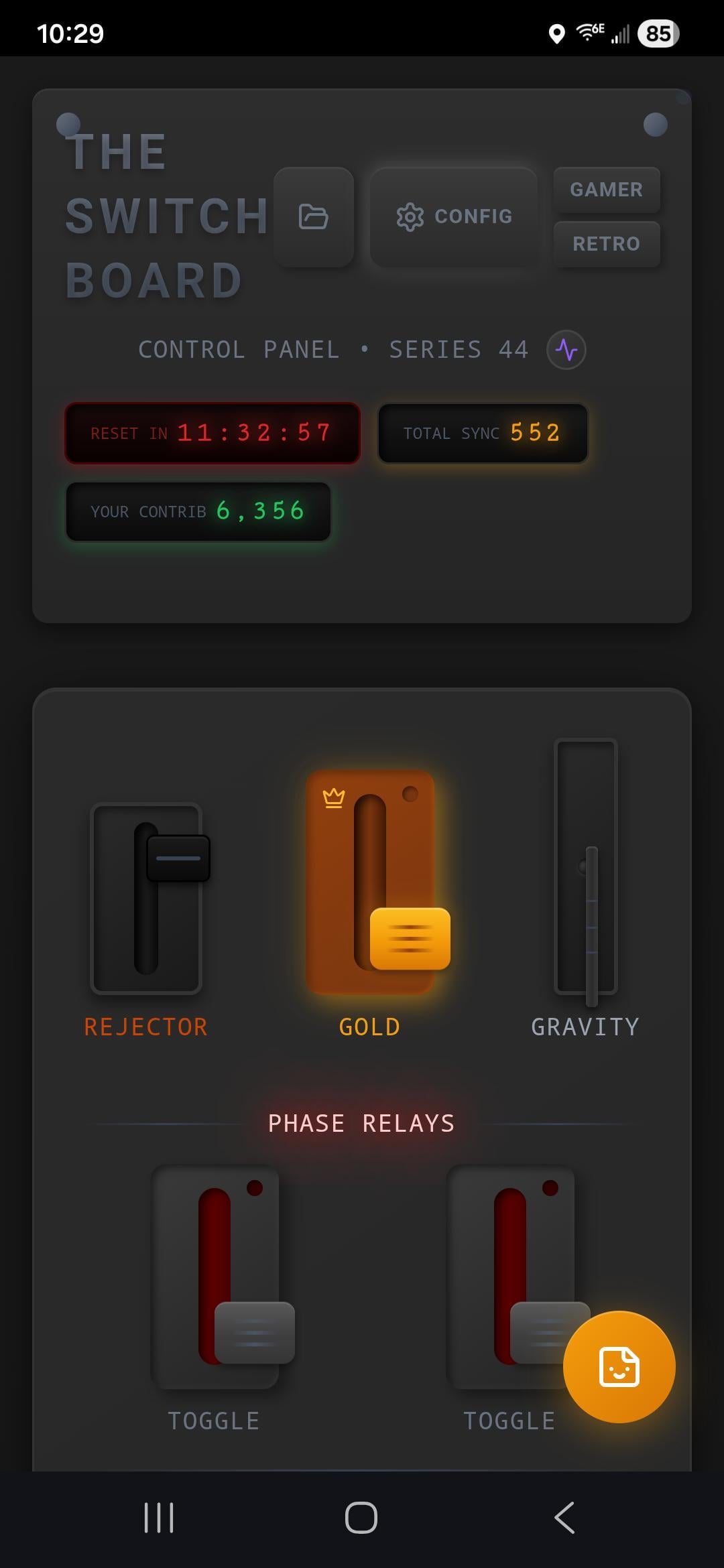The width and height of the screenshot is (724, 1568).
Task: Tap the orange sticker floating button
Action: [x=619, y=1366]
